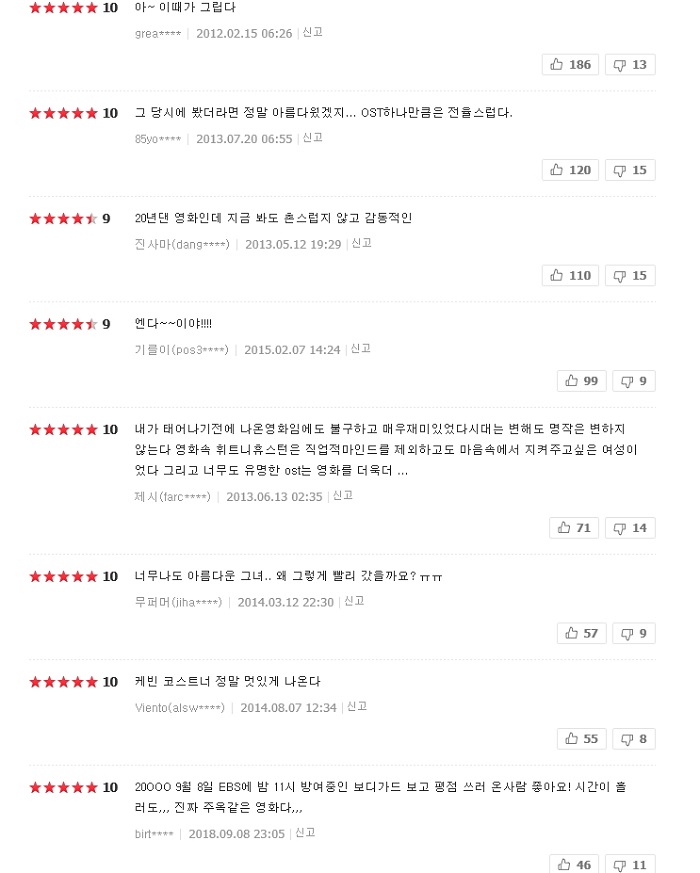
Task: Dislike the review by grea****
Action: (x=629, y=65)
